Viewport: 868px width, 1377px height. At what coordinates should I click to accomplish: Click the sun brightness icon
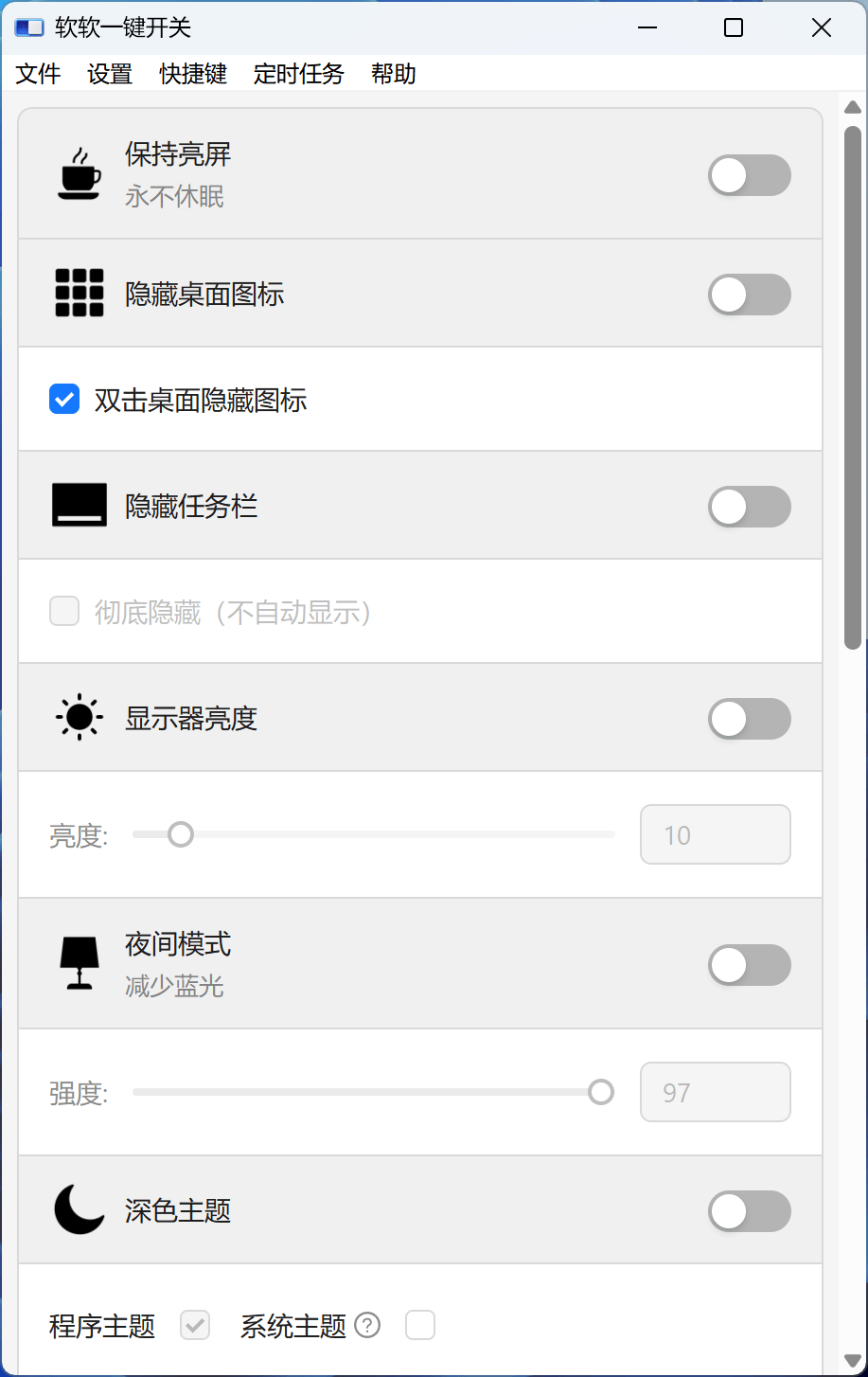click(x=80, y=717)
